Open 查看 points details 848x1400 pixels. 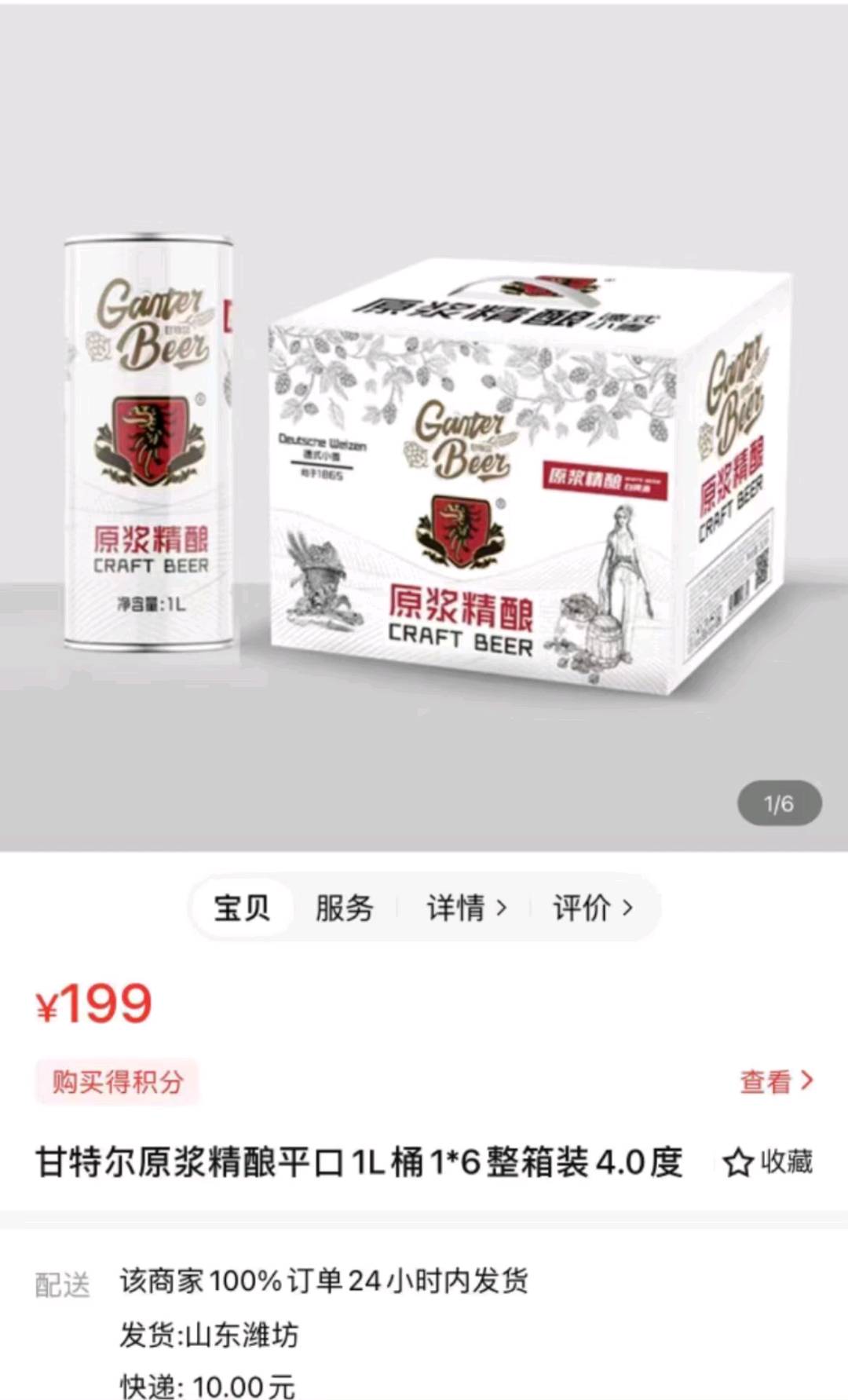click(x=775, y=1082)
